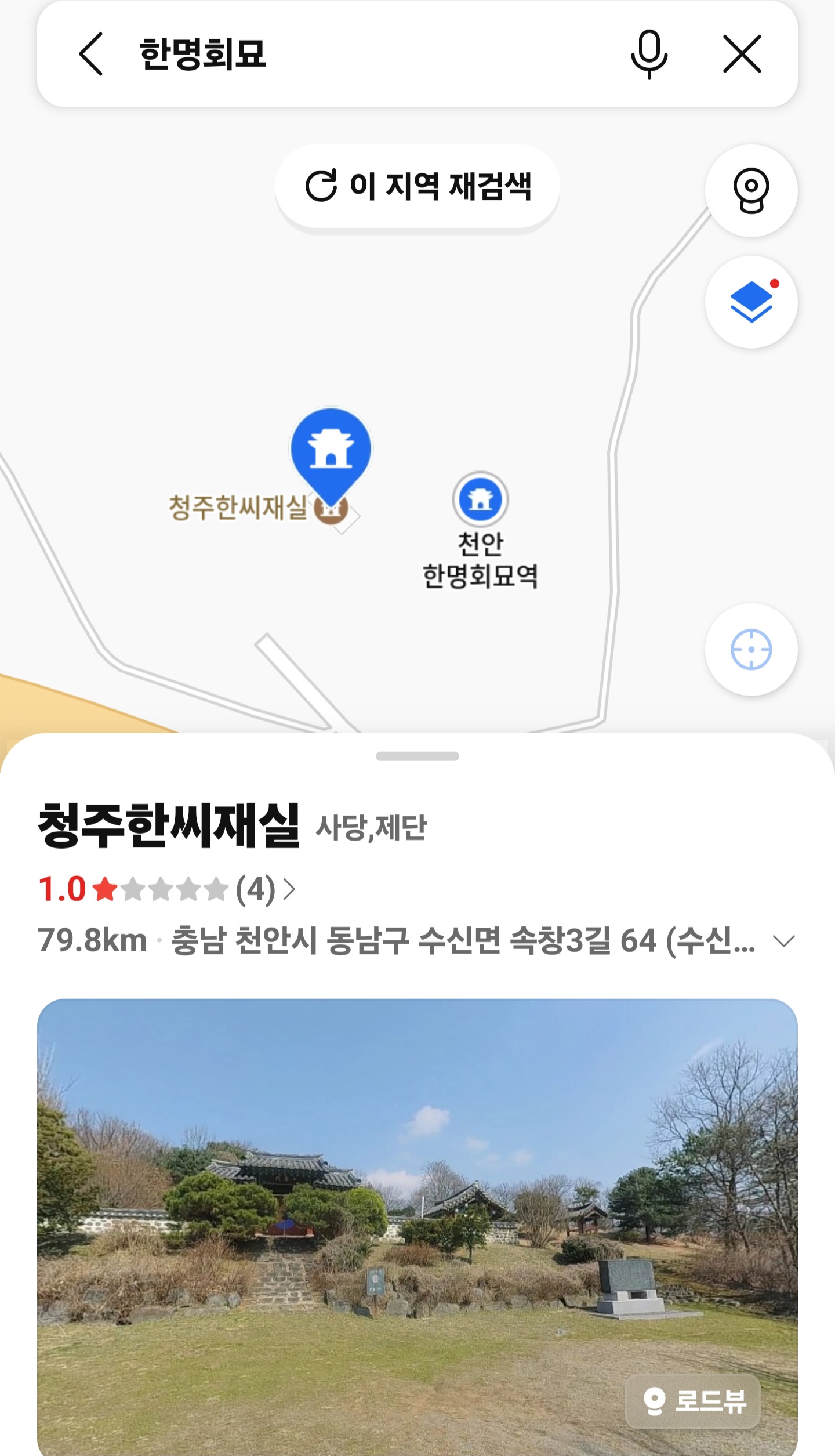Open 청주한씨재실 place details
The width and height of the screenshot is (835, 1456).
point(168,825)
